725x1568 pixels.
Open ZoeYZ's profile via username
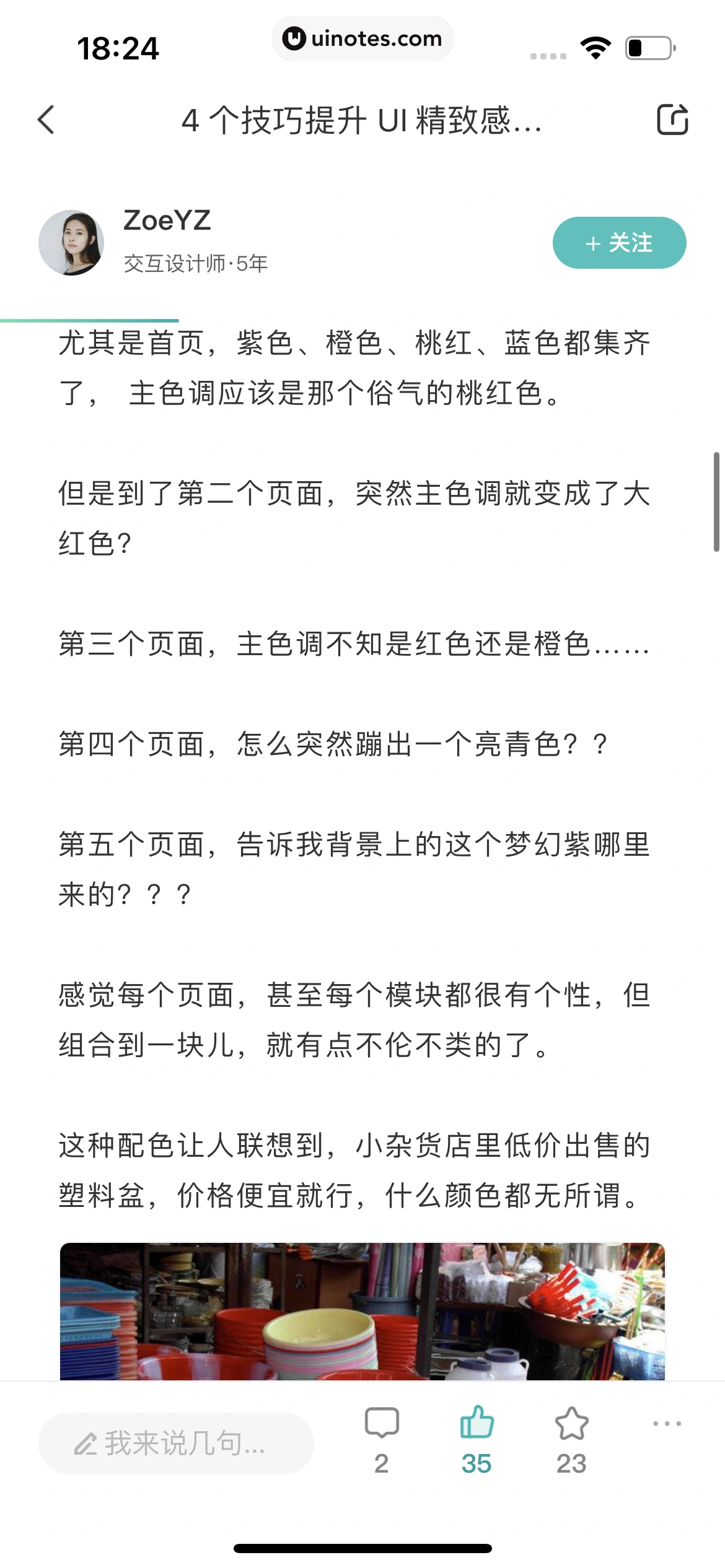click(166, 223)
